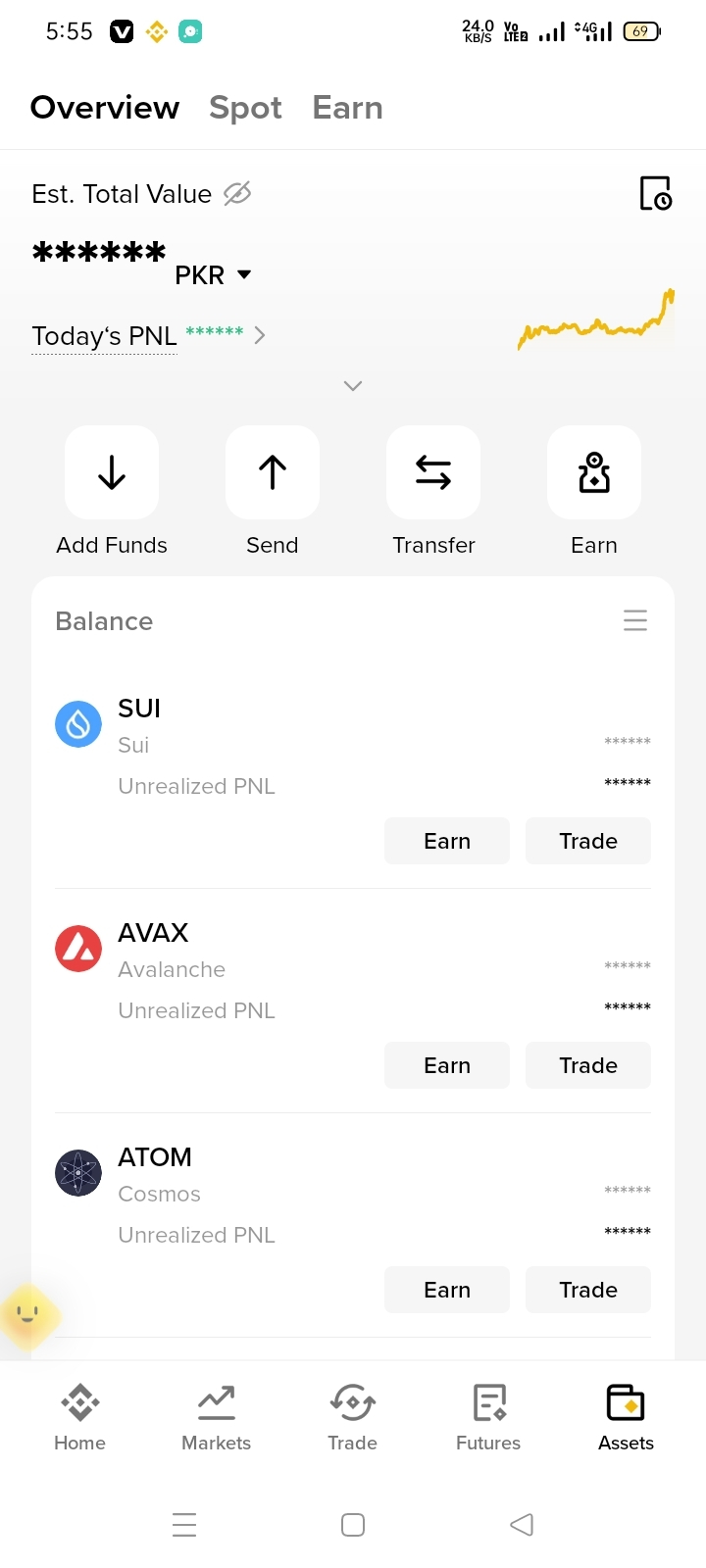Expand the overview chevron
This screenshot has width=706, height=1568.
[353, 385]
